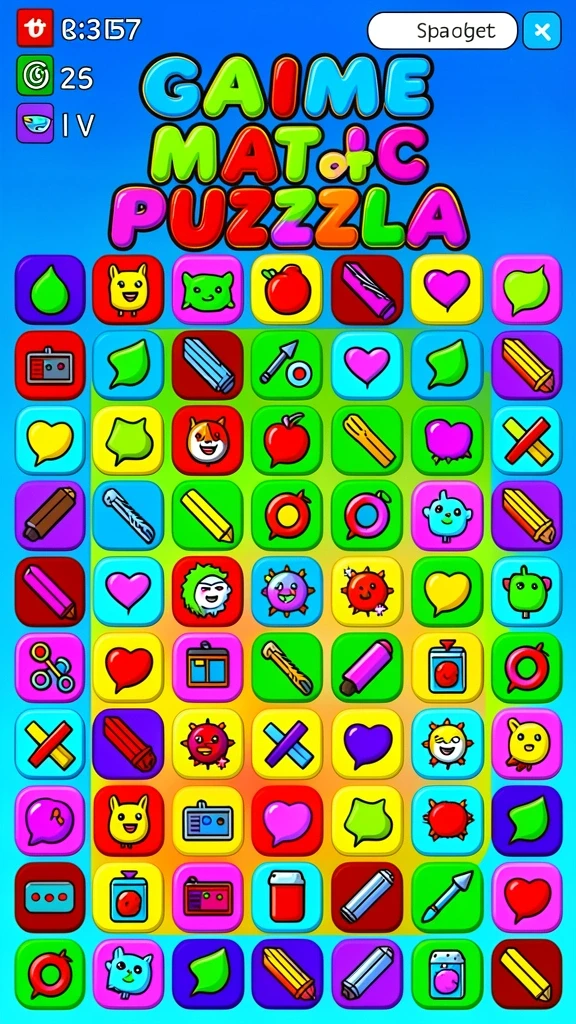This screenshot has height=1024, width=576.
Task: Pick the arrow and target tile
Action: click(x=286, y=365)
